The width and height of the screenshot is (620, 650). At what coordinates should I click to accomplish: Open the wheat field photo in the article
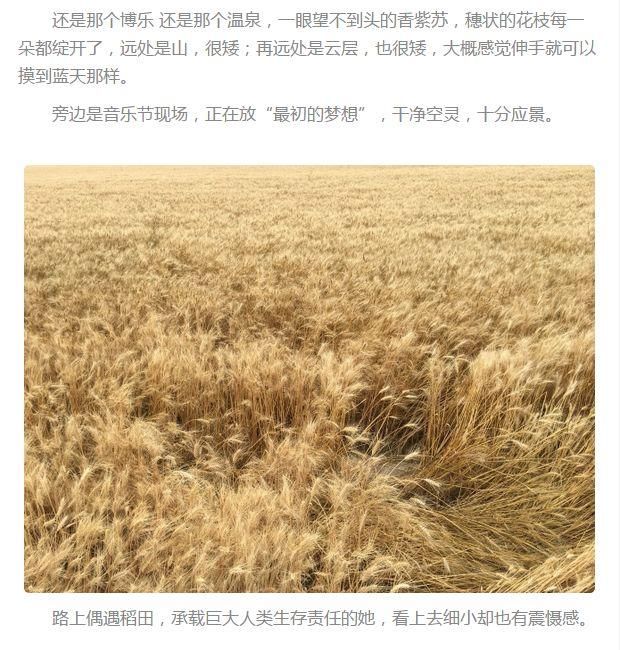(309, 379)
